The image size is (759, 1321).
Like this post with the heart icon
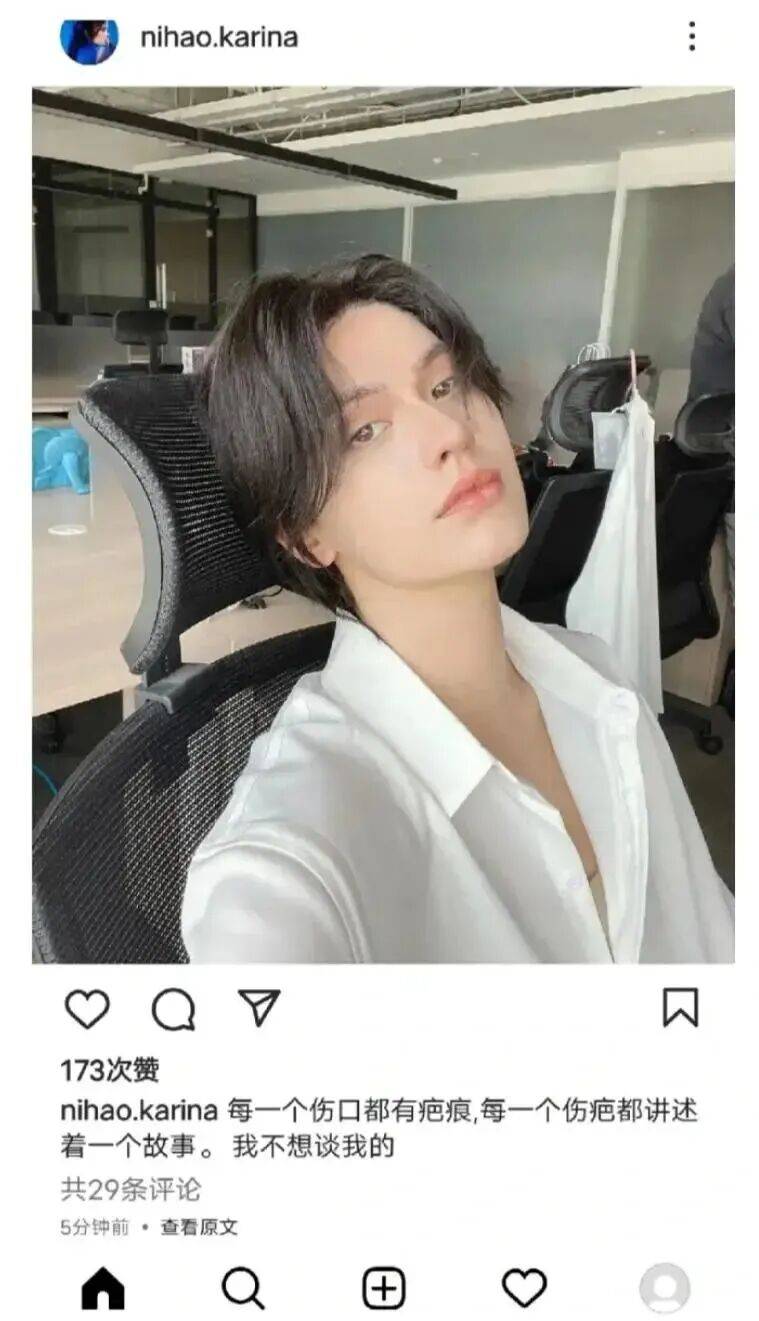[87, 1009]
